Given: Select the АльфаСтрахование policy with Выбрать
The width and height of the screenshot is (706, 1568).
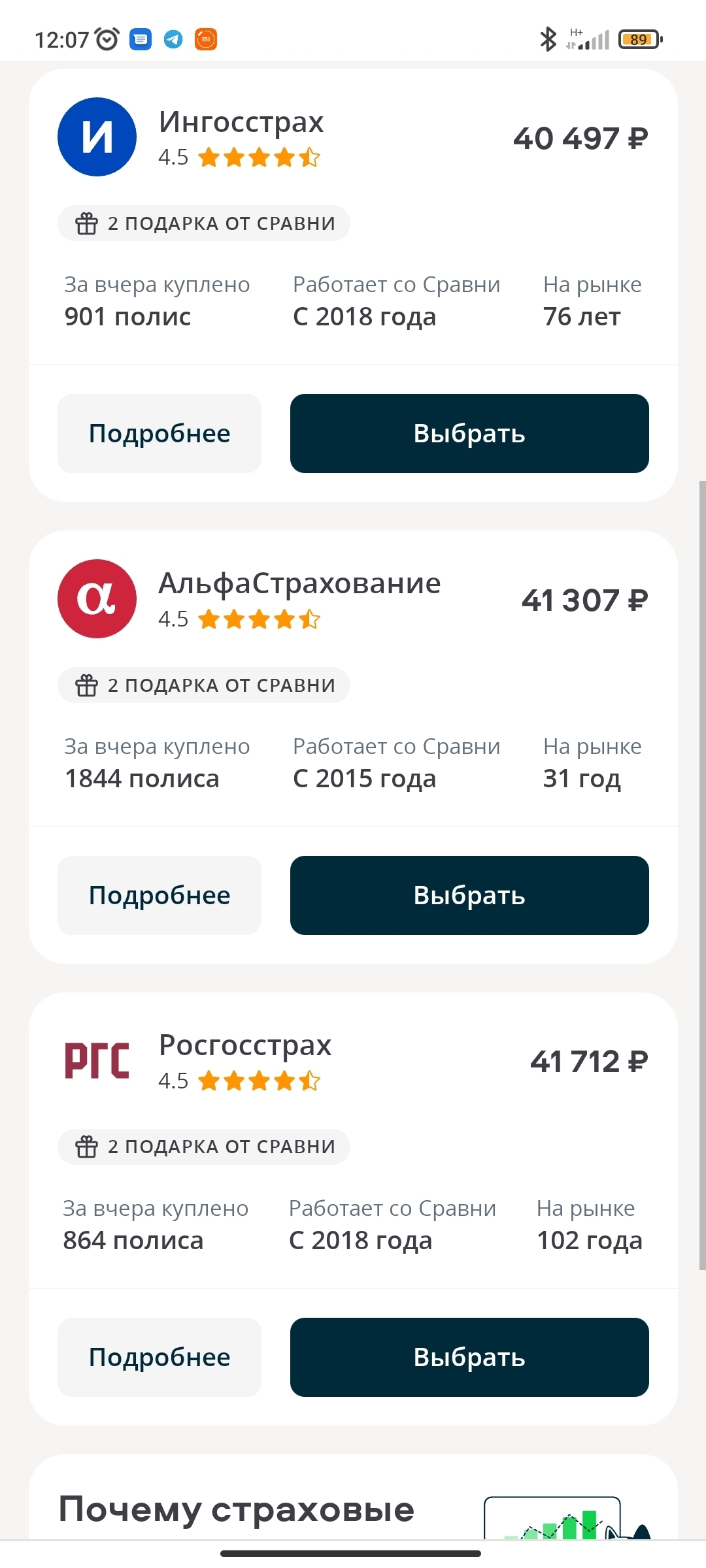Looking at the screenshot, I should pos(469,895).
